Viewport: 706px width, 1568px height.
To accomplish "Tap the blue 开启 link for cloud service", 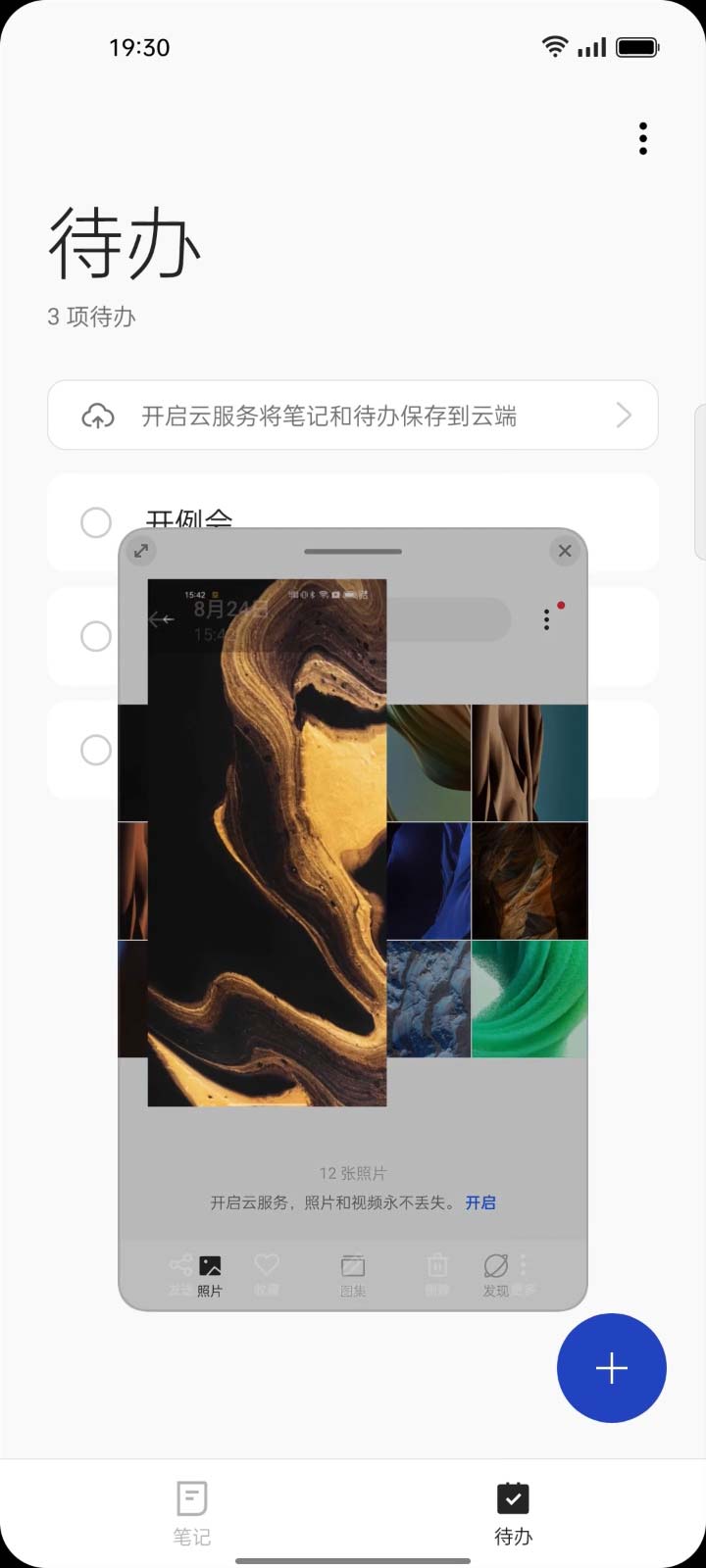I will (x=480, y=1202).
